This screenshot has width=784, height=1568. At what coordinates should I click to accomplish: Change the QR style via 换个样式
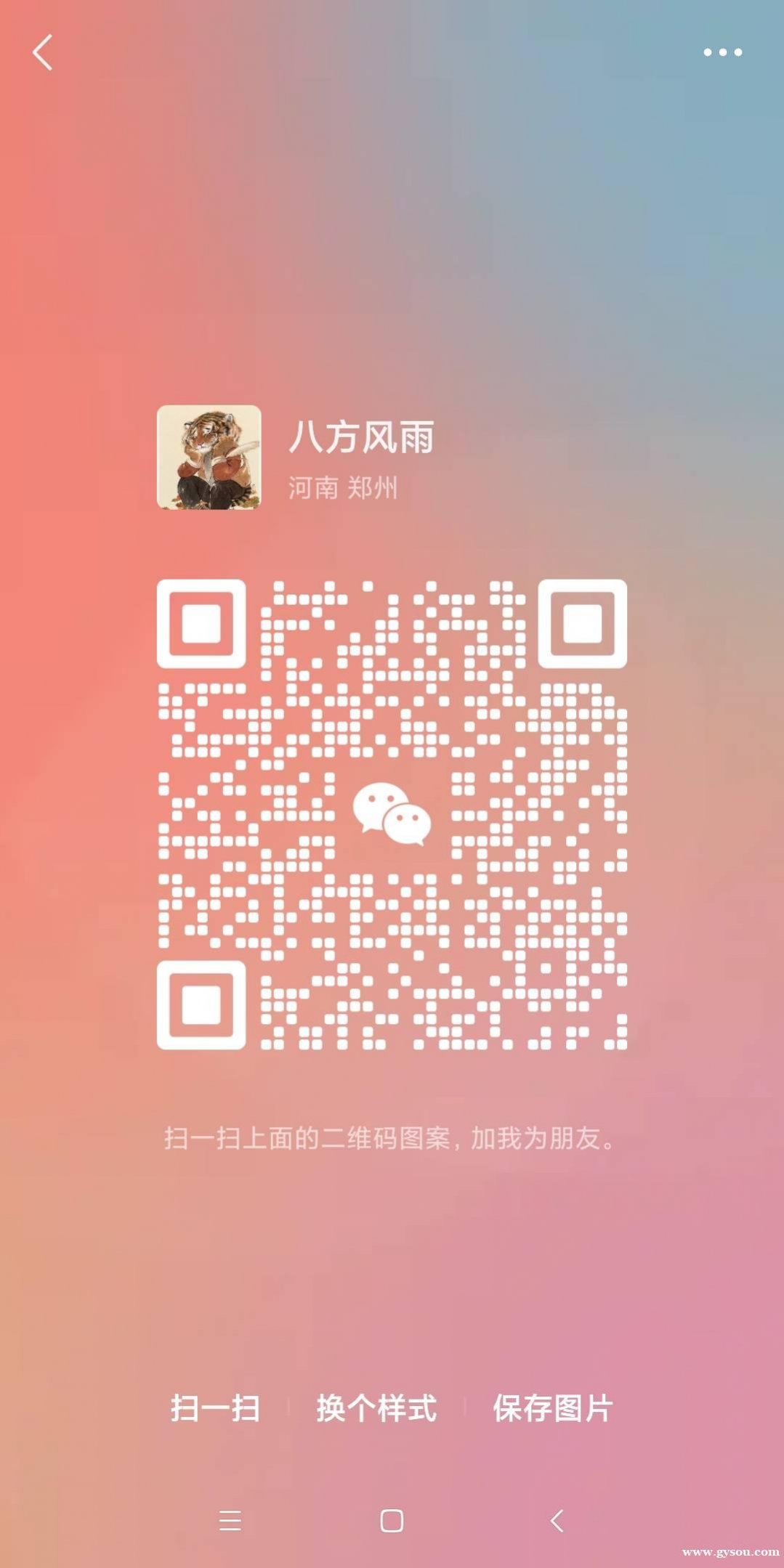pos(376,1407)
